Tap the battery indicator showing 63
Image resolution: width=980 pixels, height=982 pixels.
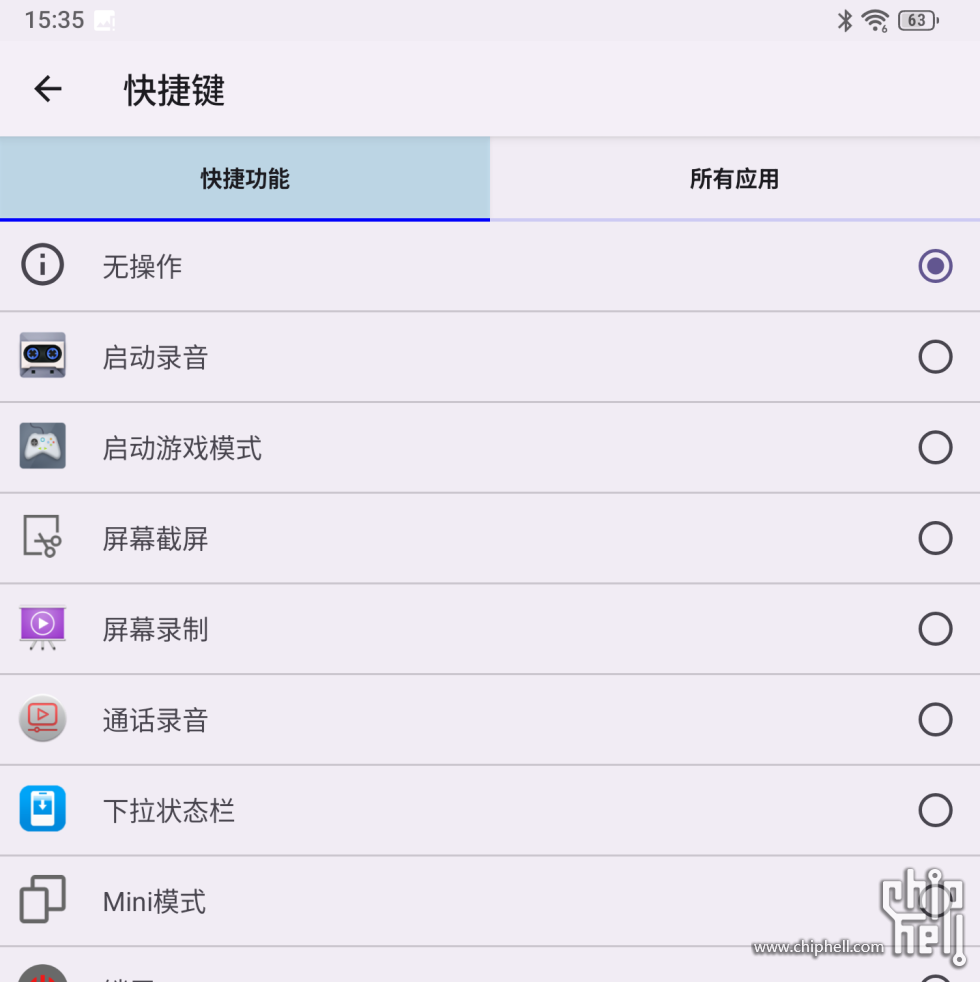point(917,19)
